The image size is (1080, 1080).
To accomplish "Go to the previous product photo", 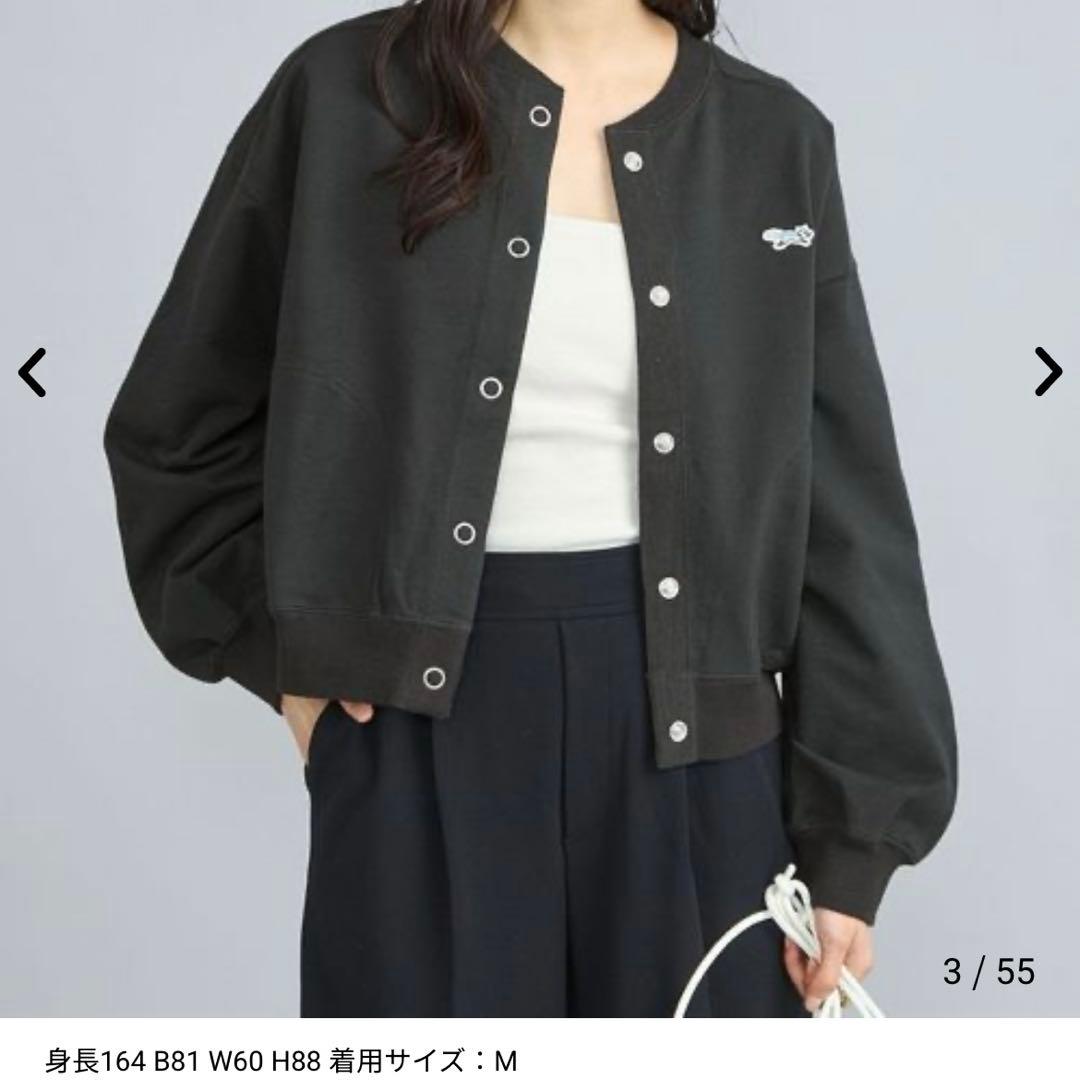I will (33, 372).
